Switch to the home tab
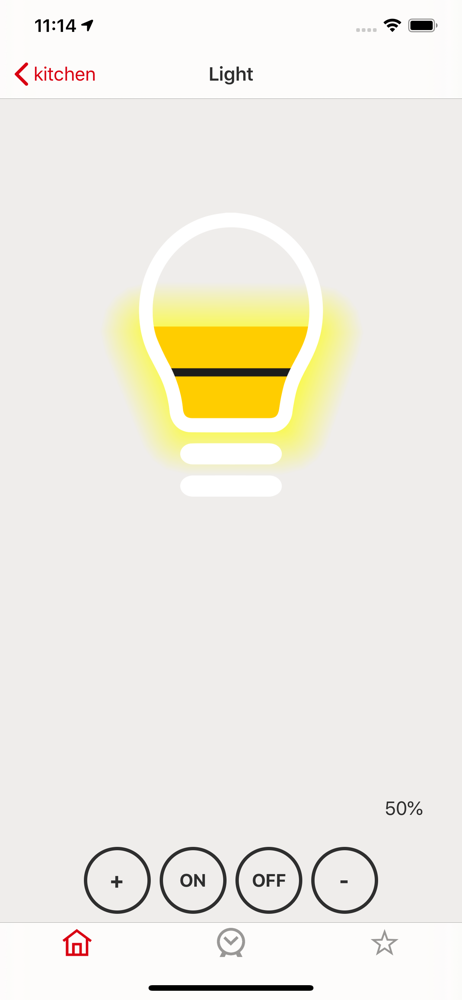The image size is (462, 1000). coord(77,943)
